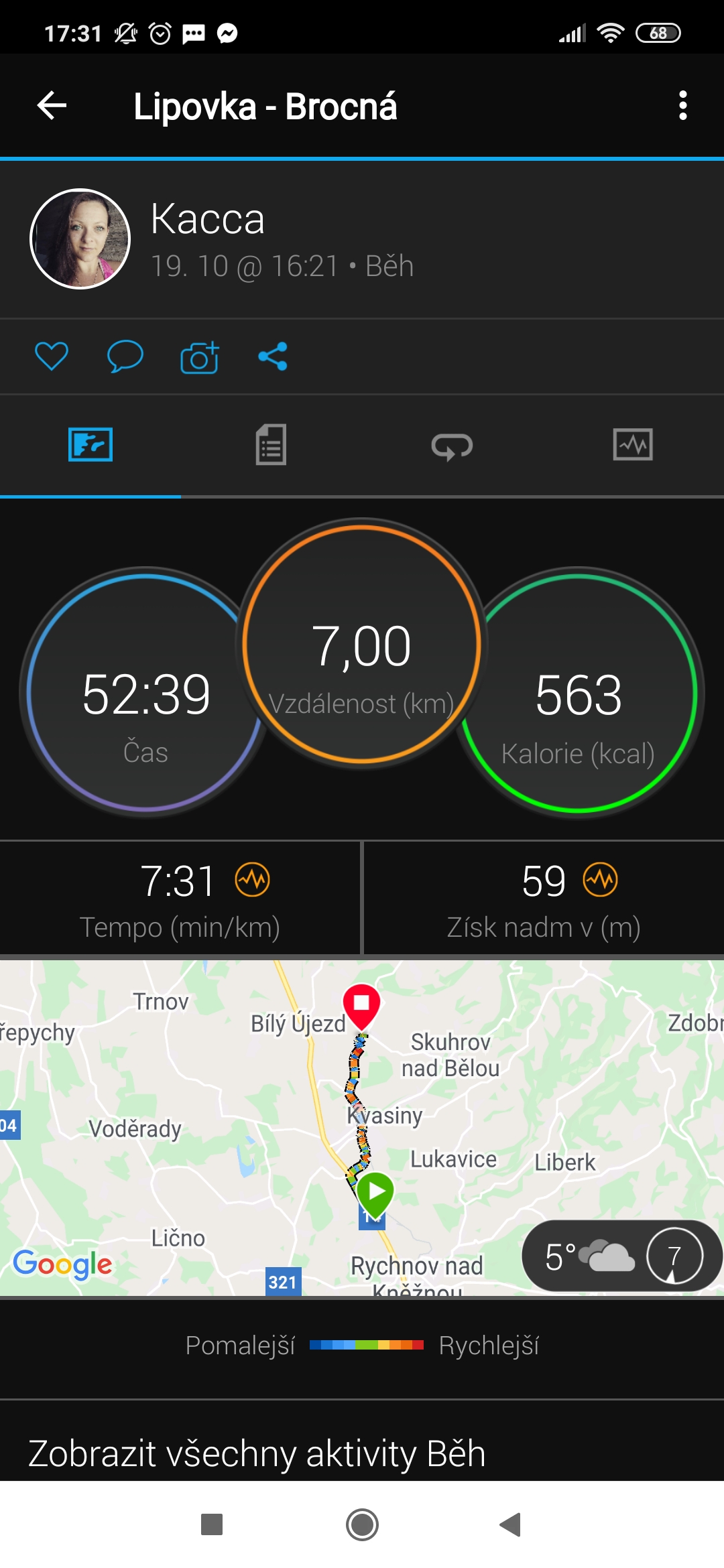Screen dimensions: 724x1568
Task: Open comments via speech bubble icon
Action: click(125, 356)
